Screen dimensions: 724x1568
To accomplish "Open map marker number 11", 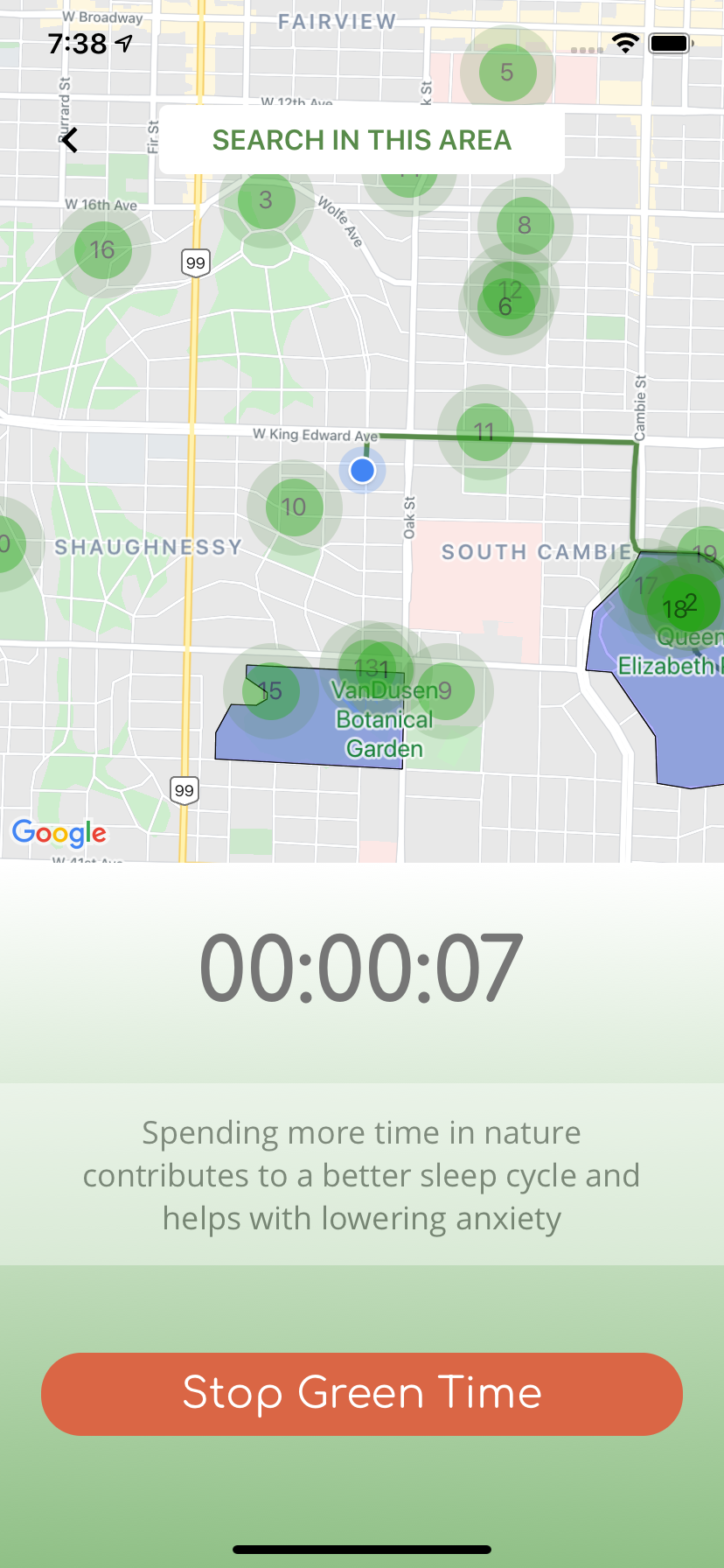I will pos(484,431).
